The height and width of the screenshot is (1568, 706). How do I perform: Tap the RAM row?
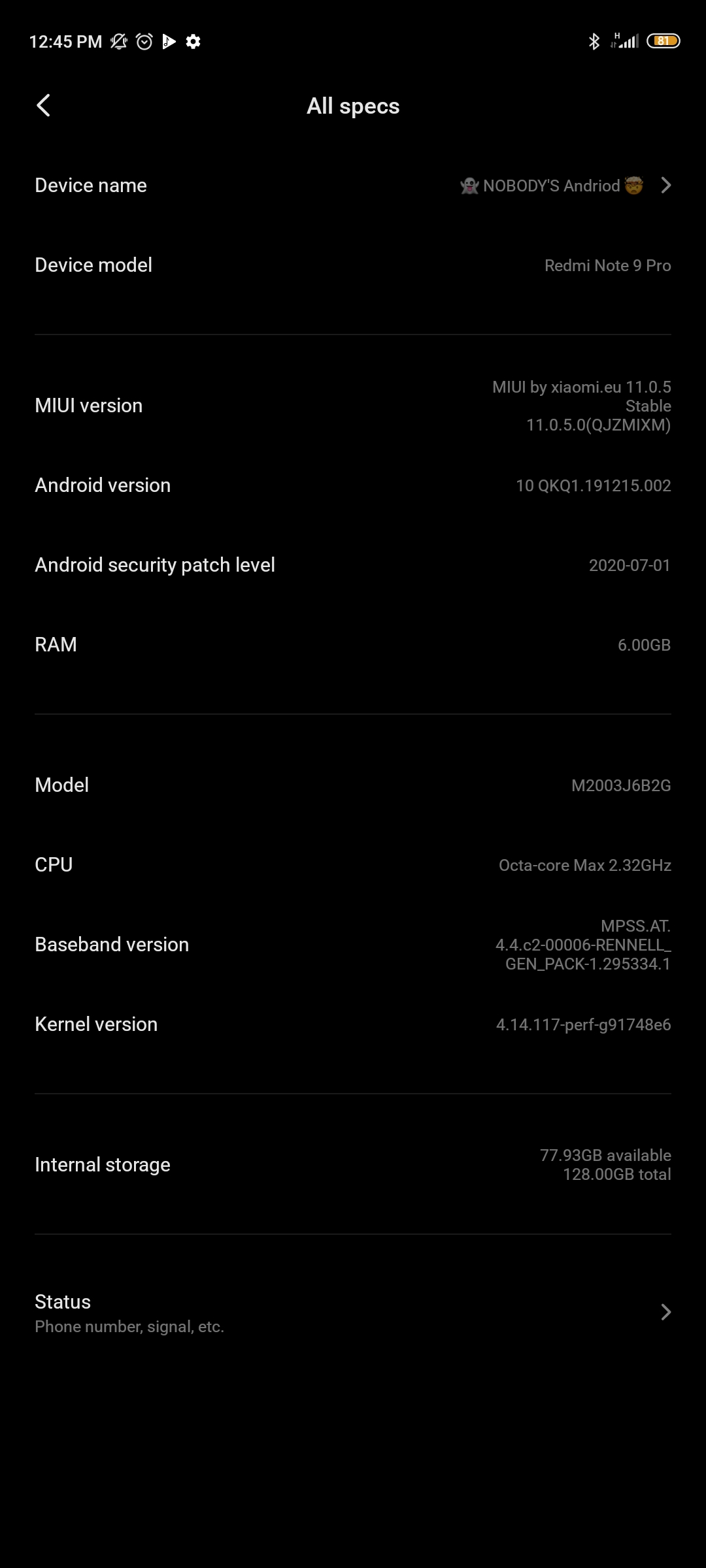(x=353, y=645)
